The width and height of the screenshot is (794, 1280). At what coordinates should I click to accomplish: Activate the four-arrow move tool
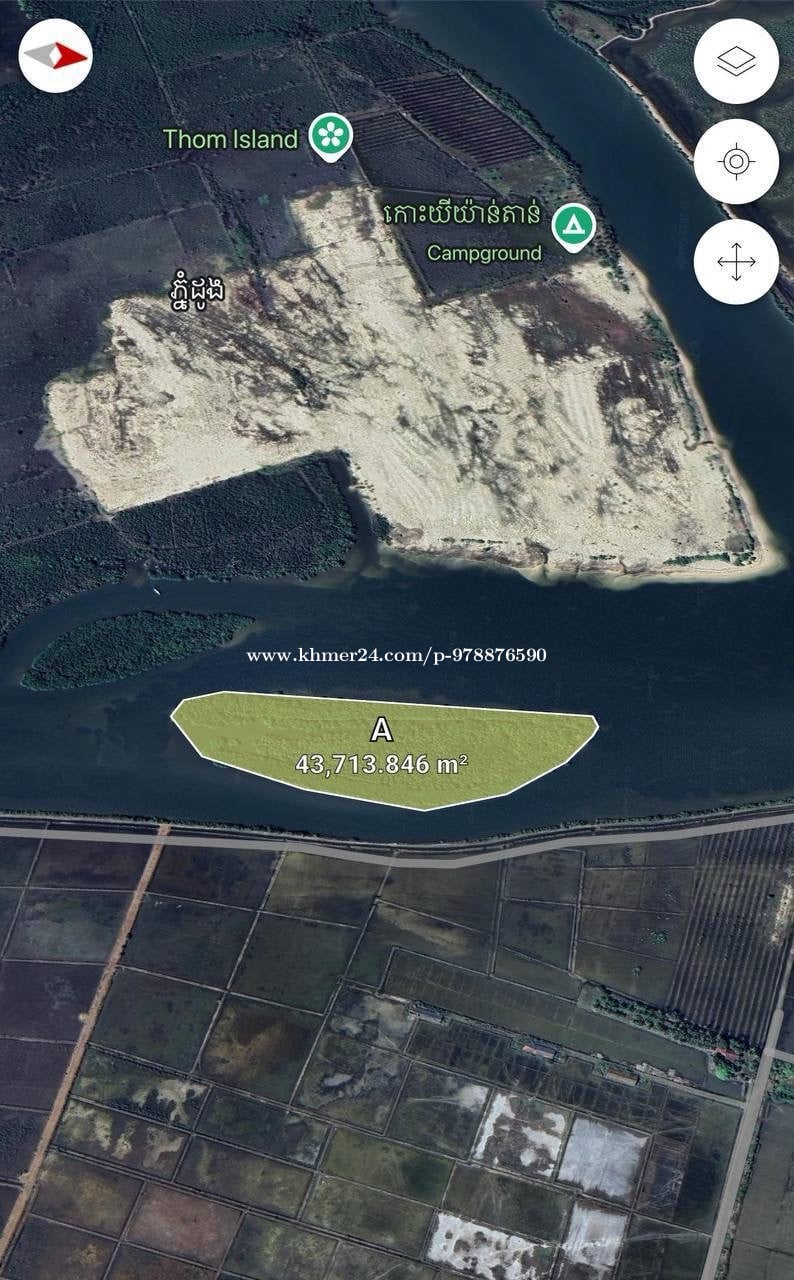pyautogui.click(x=736, y=262)
